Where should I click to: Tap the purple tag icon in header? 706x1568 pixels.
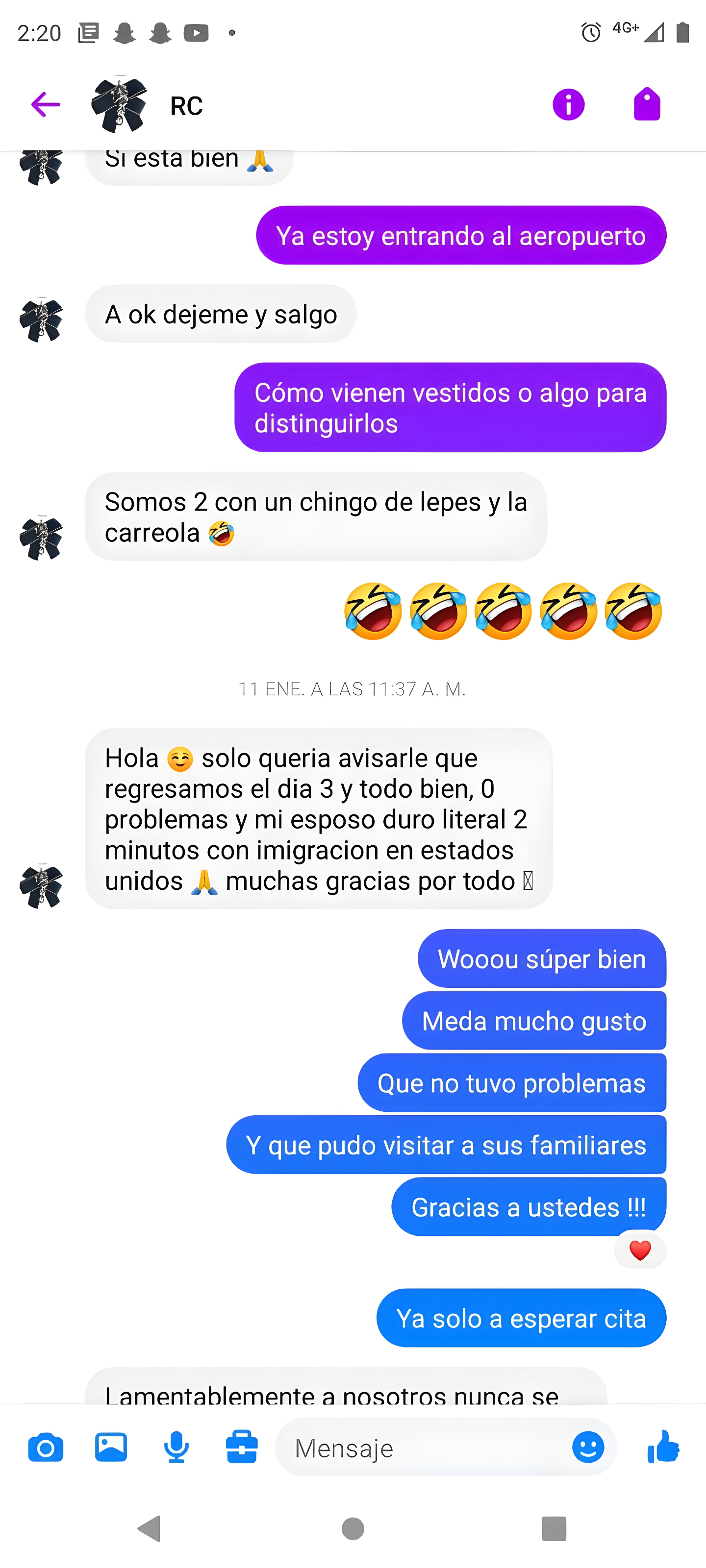(646, 105)
